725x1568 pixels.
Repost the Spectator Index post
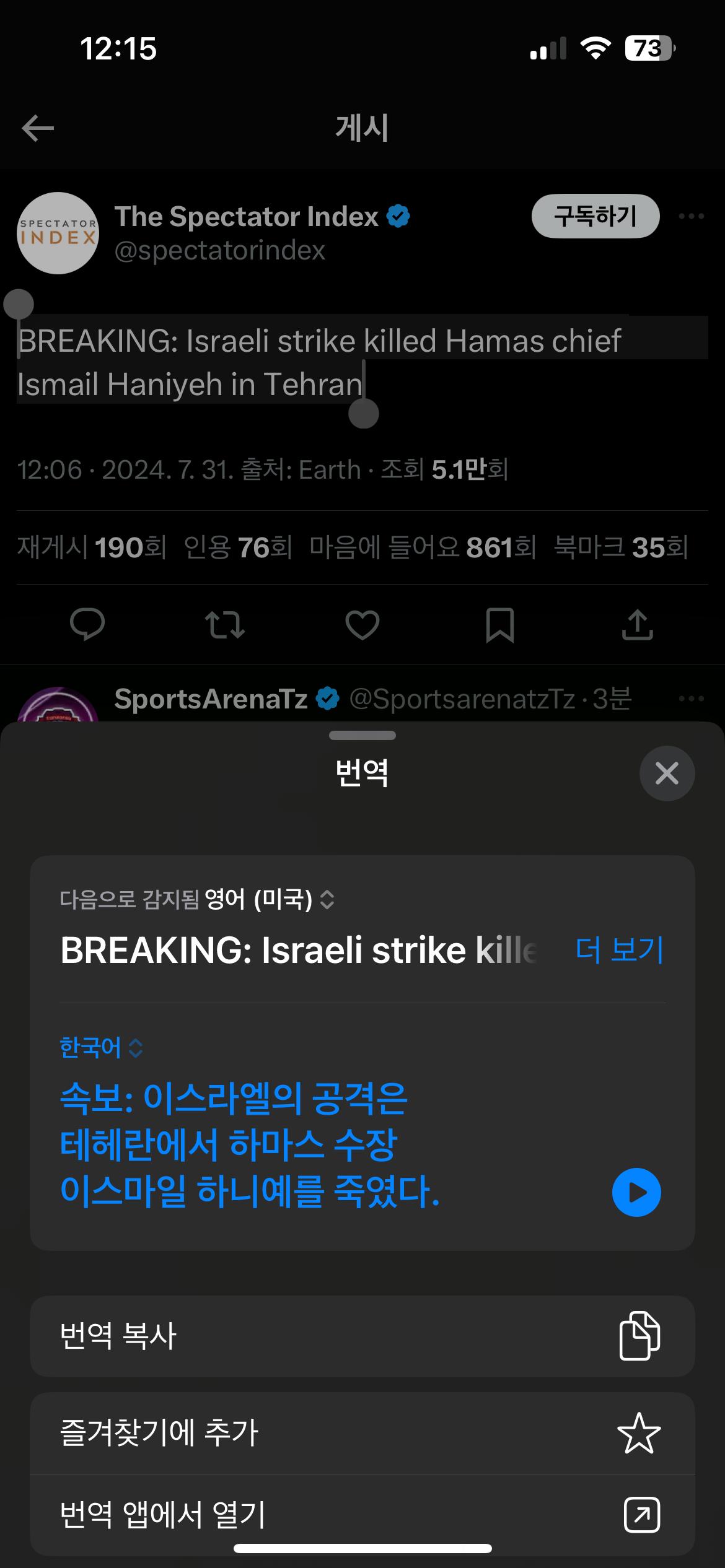coord(225,624)
